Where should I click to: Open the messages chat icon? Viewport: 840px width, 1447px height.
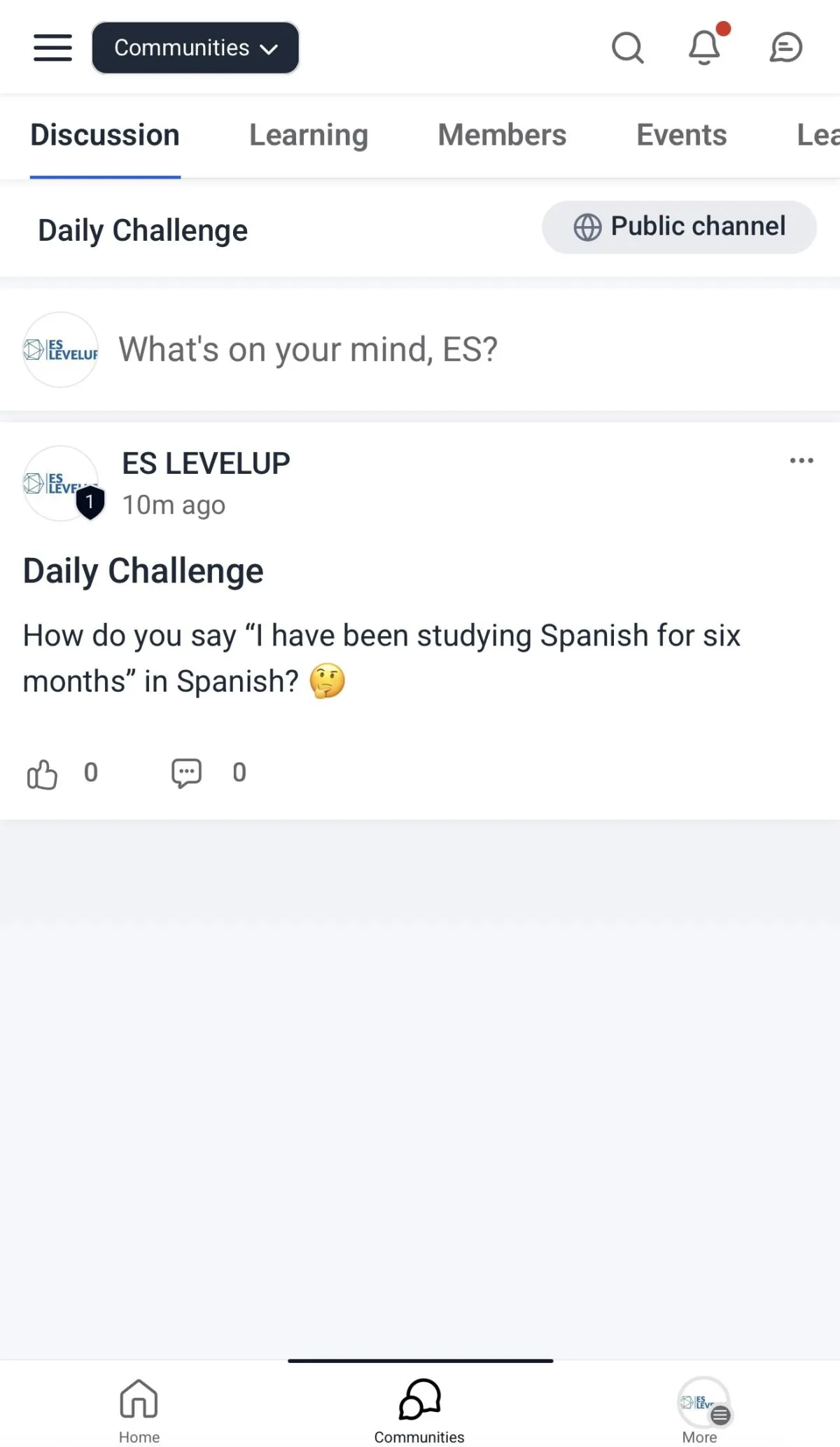pyautogui.click(x=785, y=48)
